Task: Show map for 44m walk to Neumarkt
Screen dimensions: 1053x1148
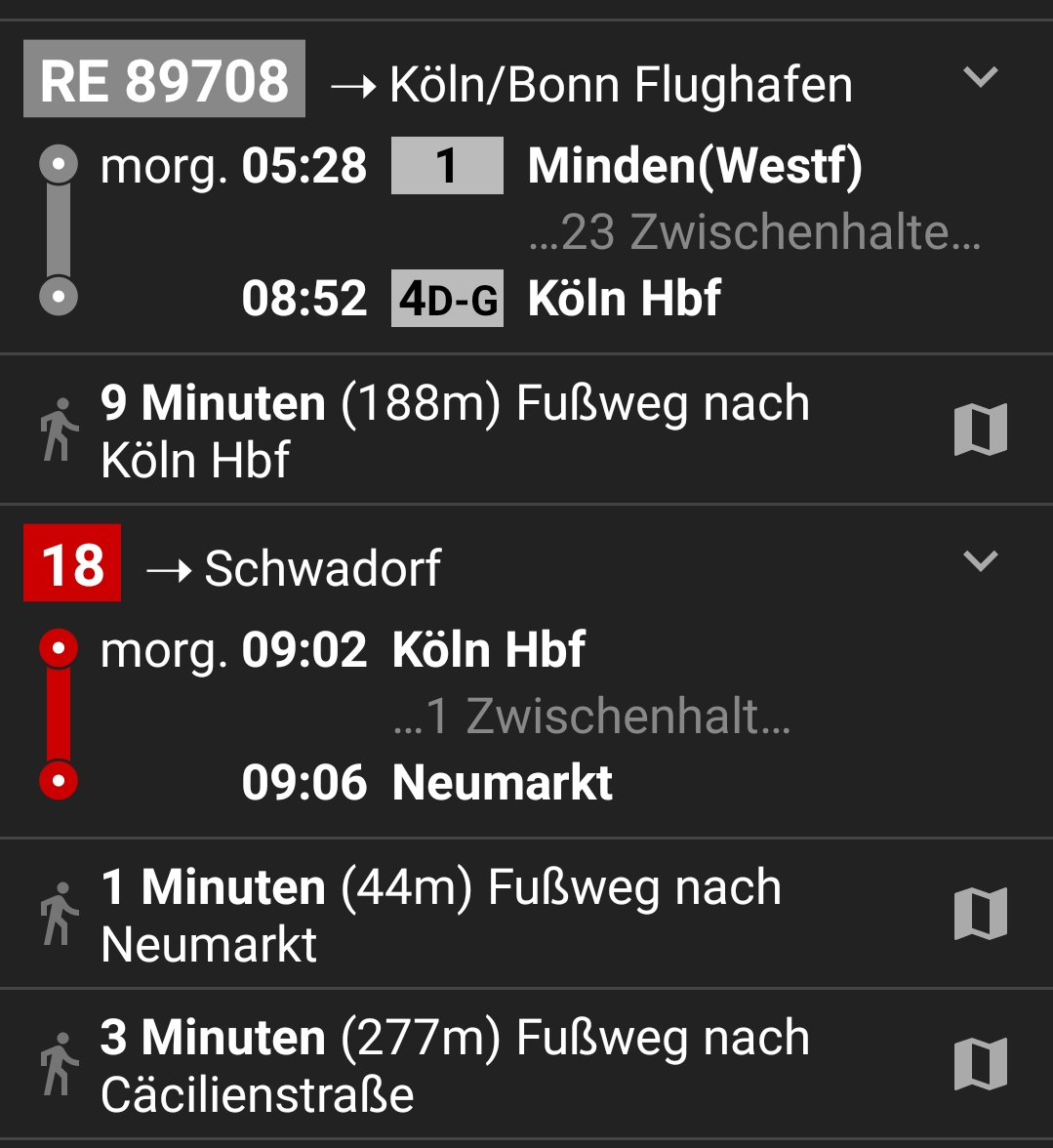Action: [x=980, y=915]
